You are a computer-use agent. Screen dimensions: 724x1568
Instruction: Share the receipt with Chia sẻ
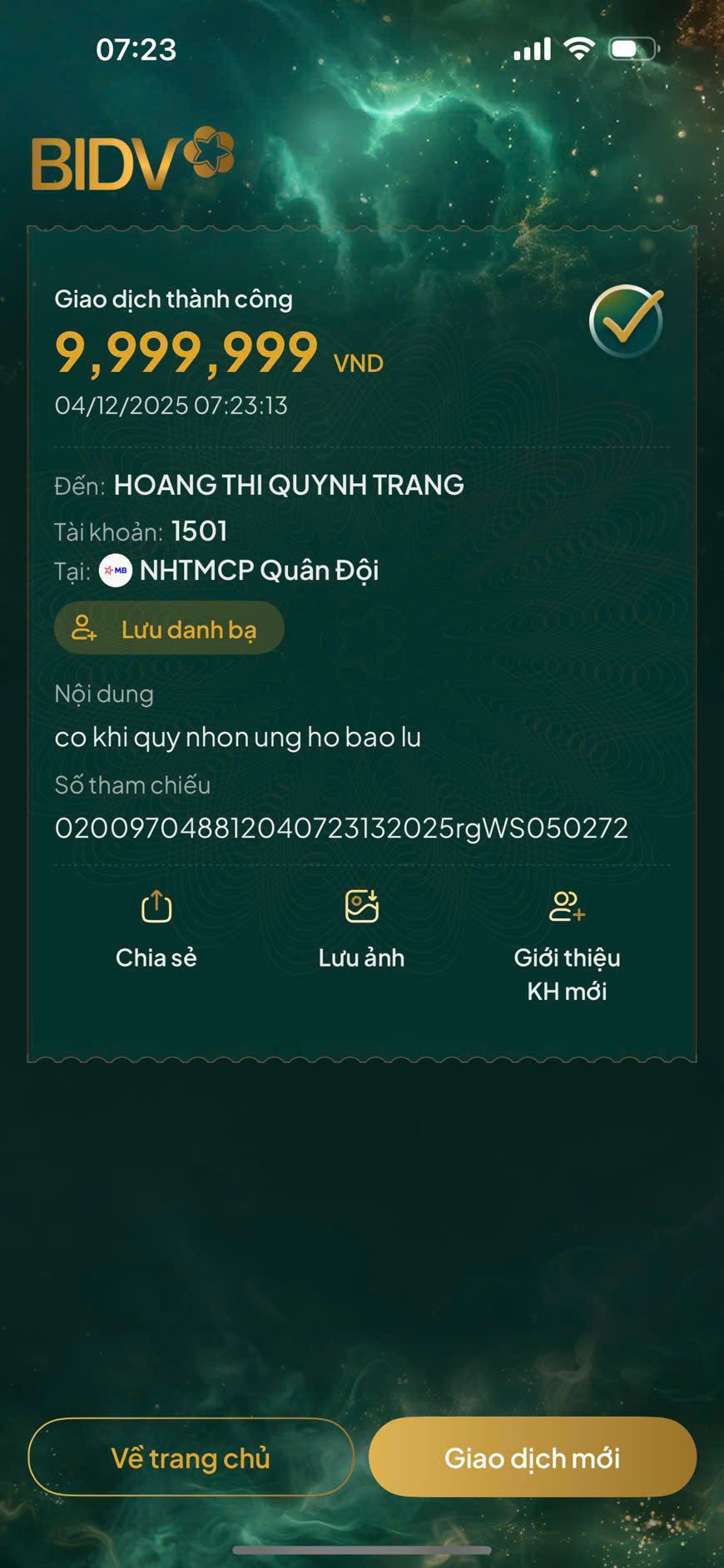pyautogui.click(x=156, y=927)
